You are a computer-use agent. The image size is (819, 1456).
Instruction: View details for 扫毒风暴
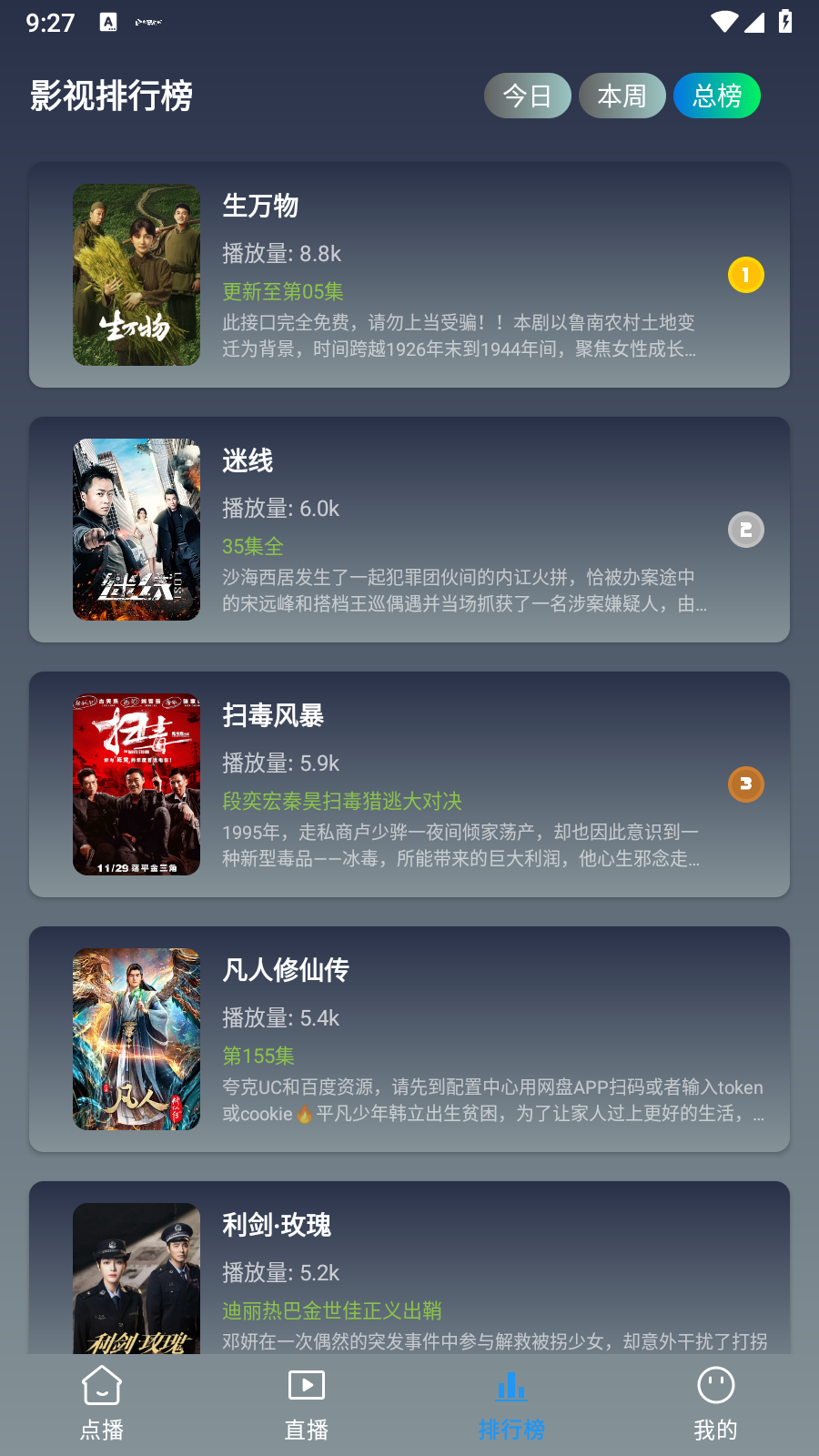click(409, 784)
